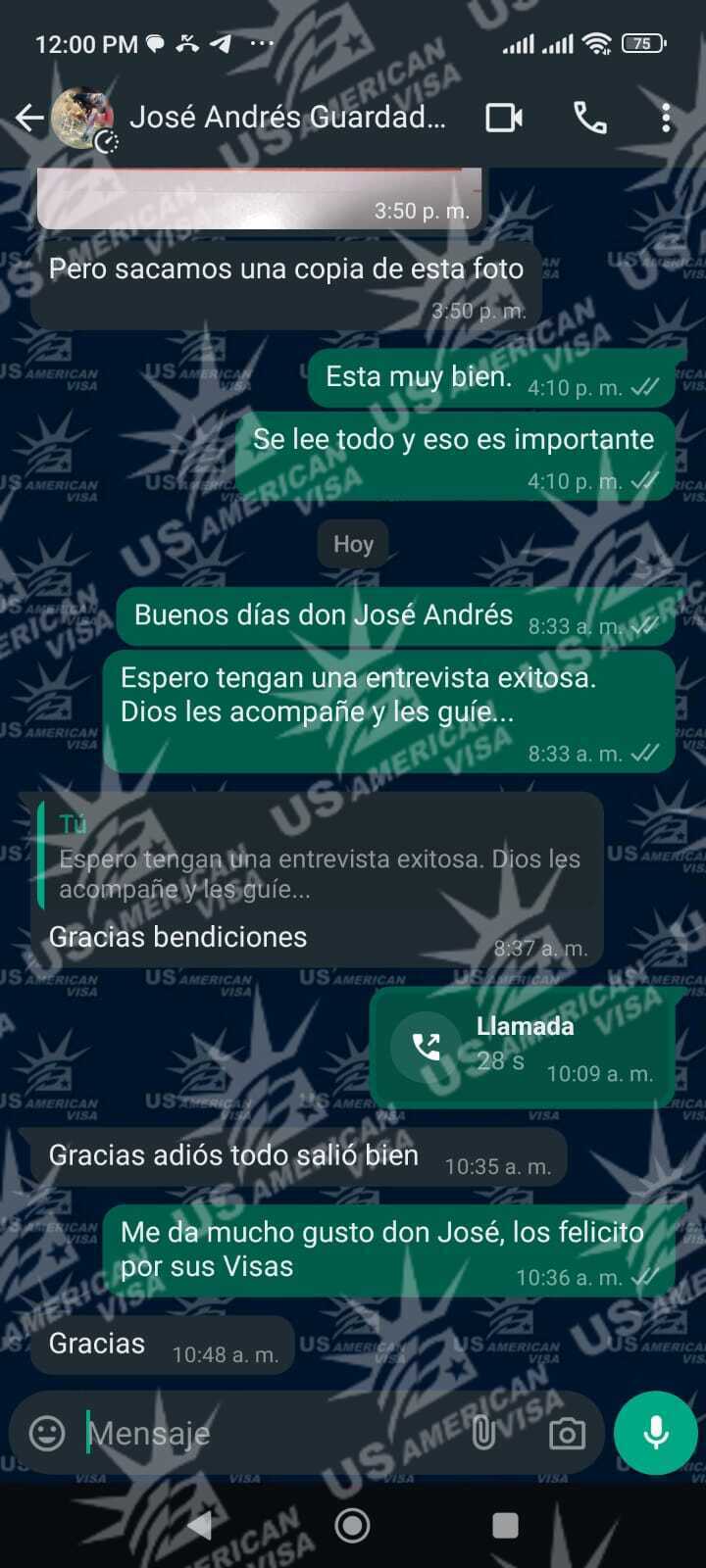Open the emoji picker
Screen dimensions: 706x1568
[x=47, y=1434]
